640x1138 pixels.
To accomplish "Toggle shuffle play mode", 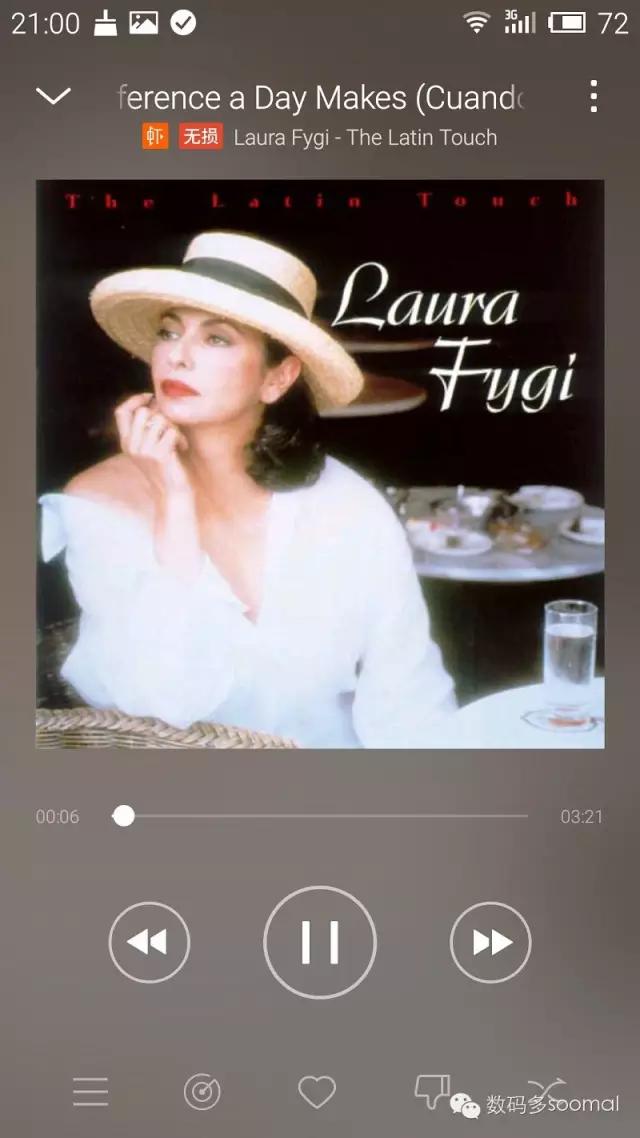I will [547, 1090].
